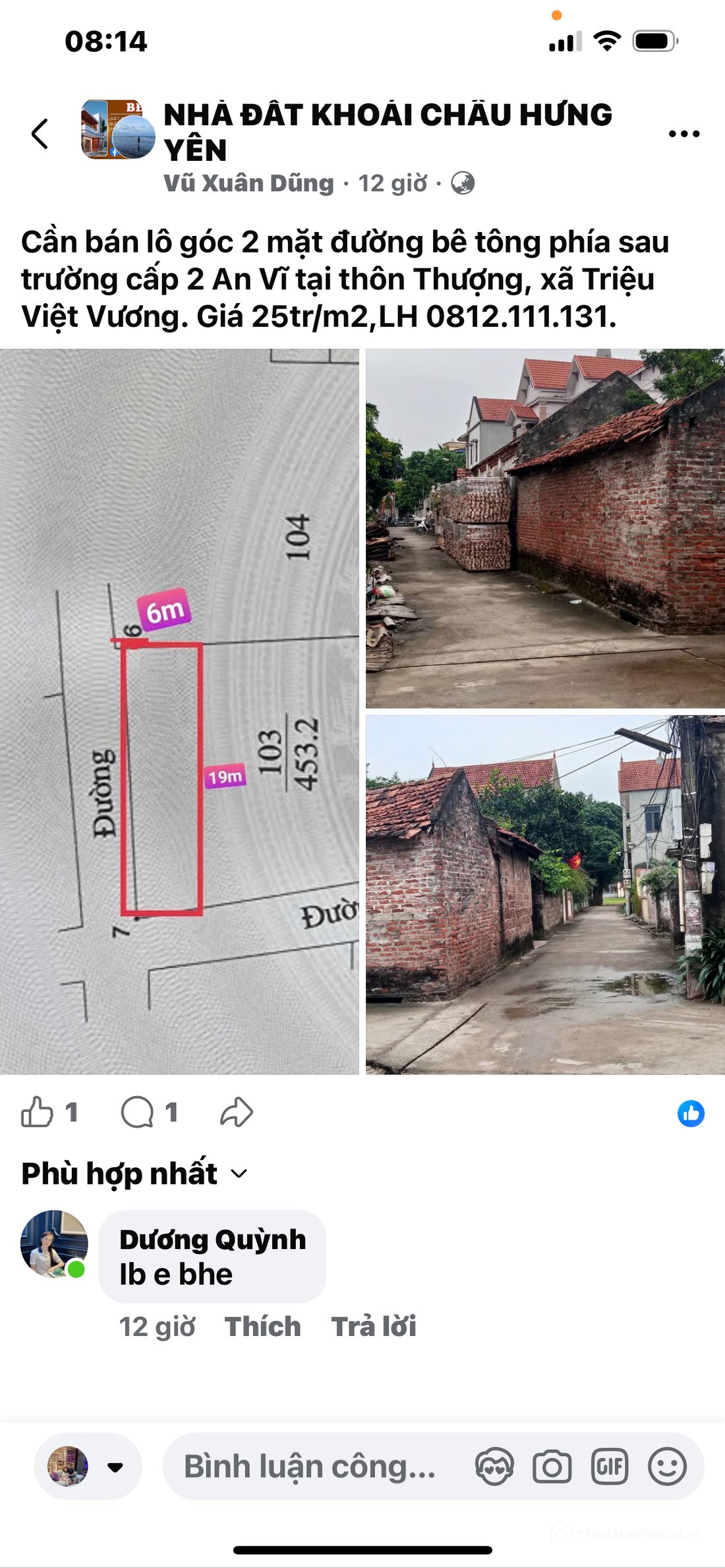Expand the Phù hợp nhất sort dropdown
The image size is (725, 1568).
(135, 1174)
